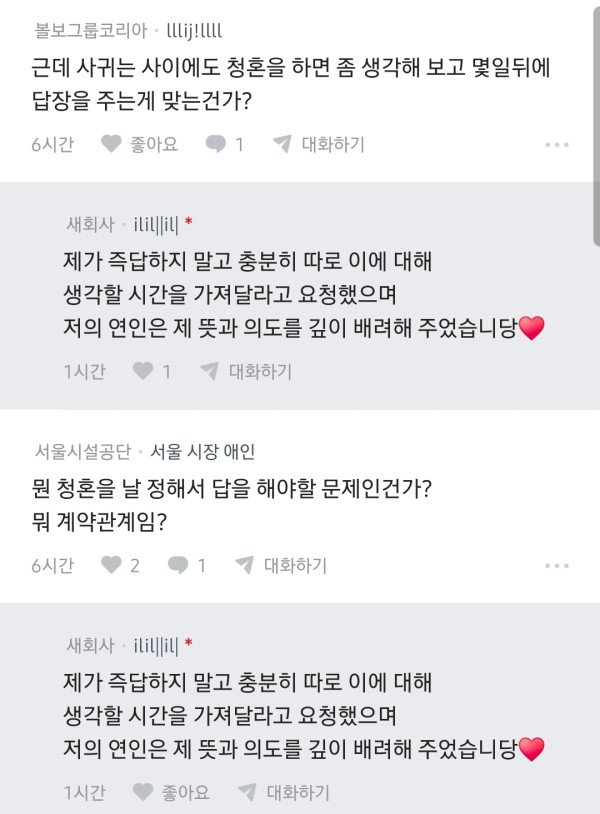600x814 pixels.
Task: Like the last 새회사 reply
Action: tap(171, 793)
